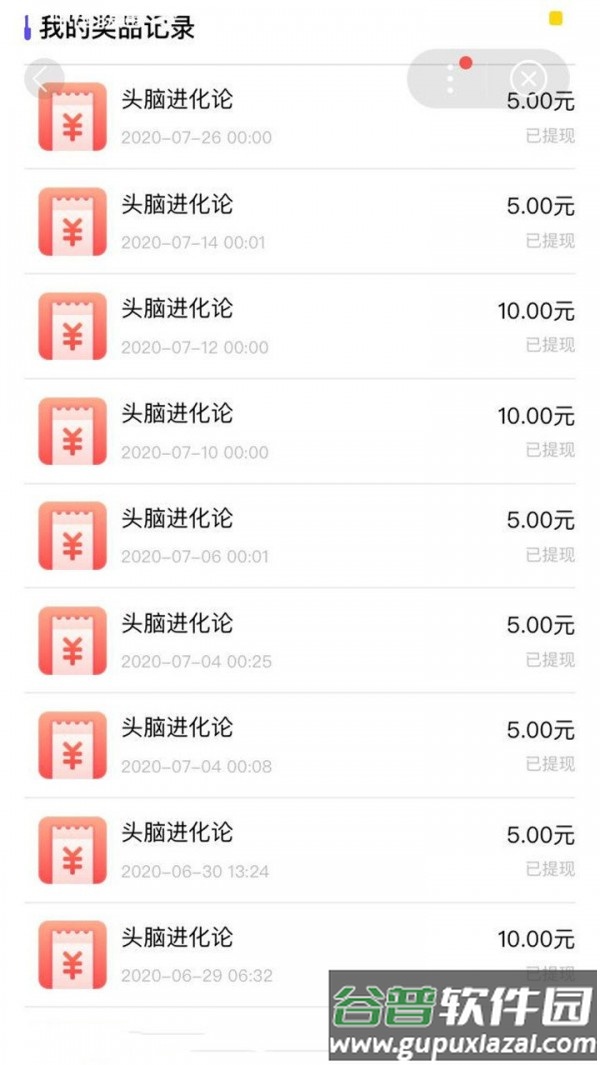Tap the record dated 2020-07-06 00:01
This screenshot has height=1065, width=600.
300,536
